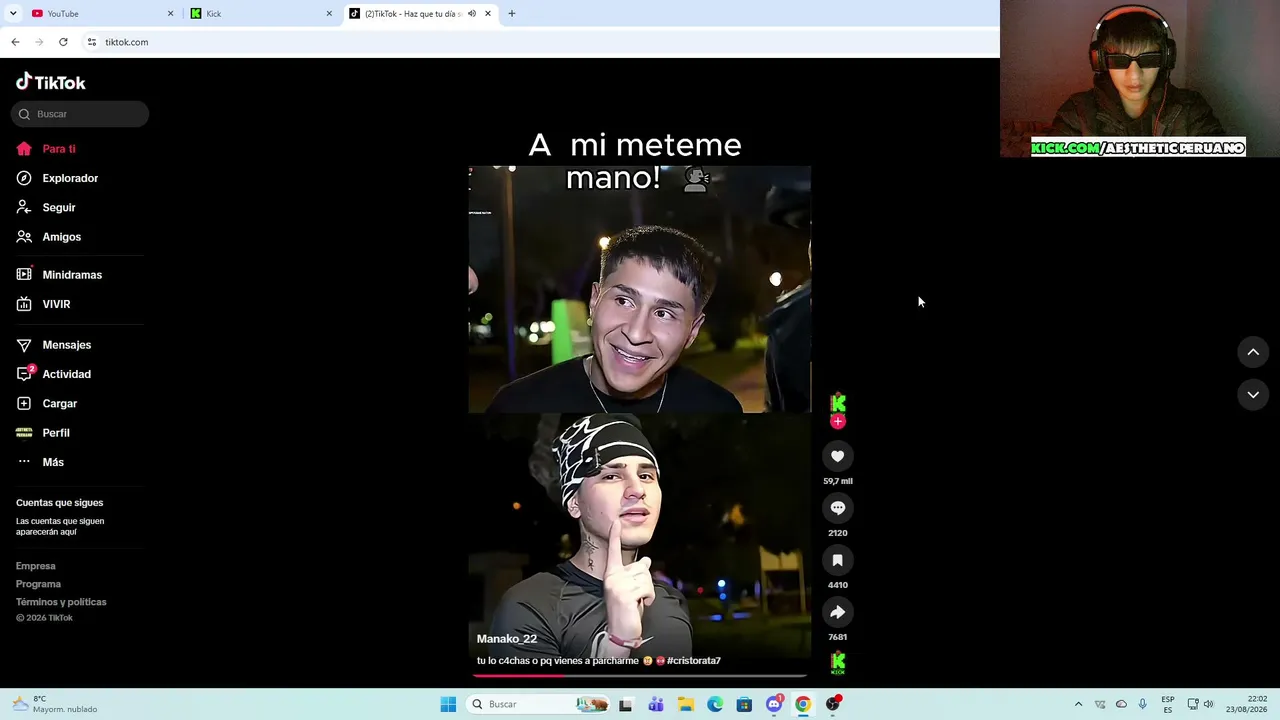The image size is (1280, 720).
Task: Like the video with the heart icon
Action: point(838,456)
